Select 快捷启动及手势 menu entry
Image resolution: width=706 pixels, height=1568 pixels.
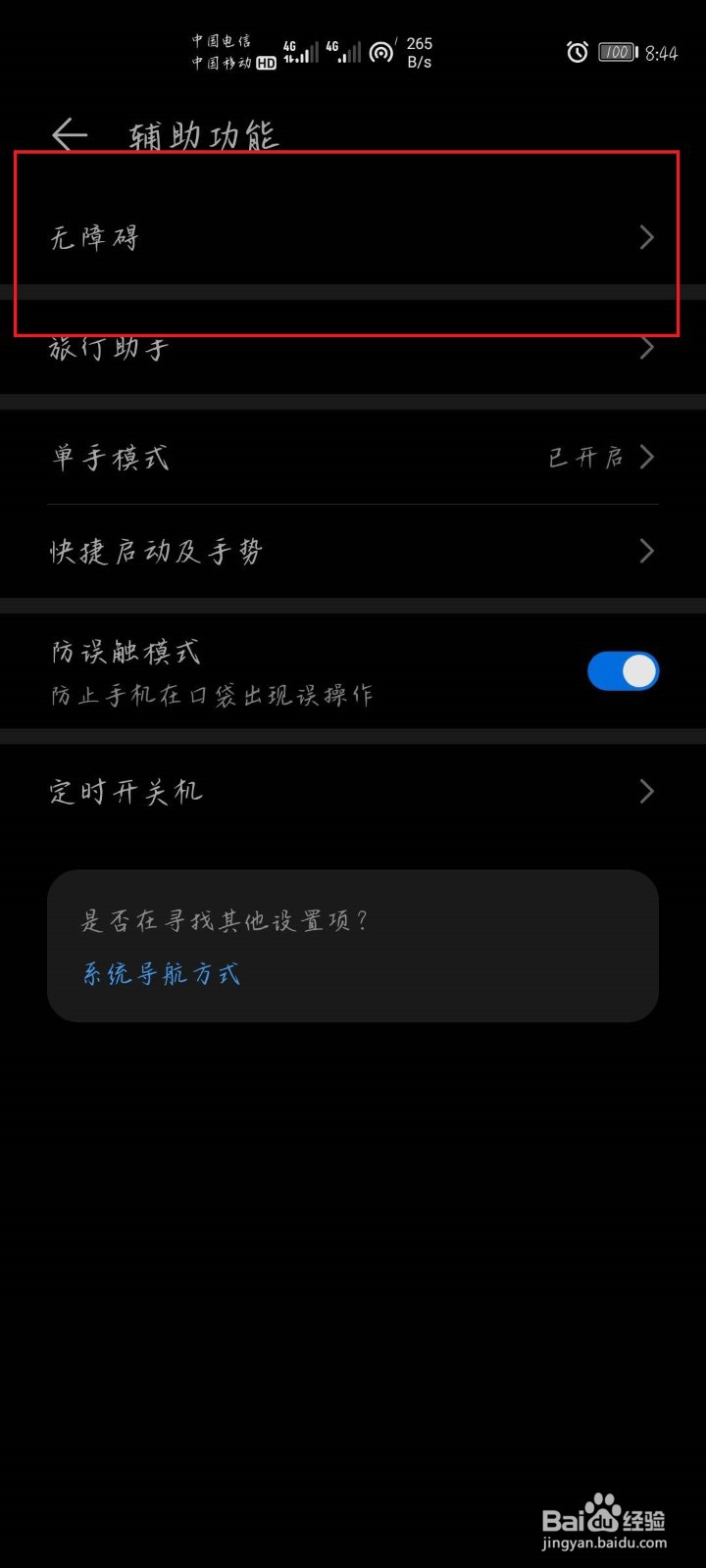[157, 551]
